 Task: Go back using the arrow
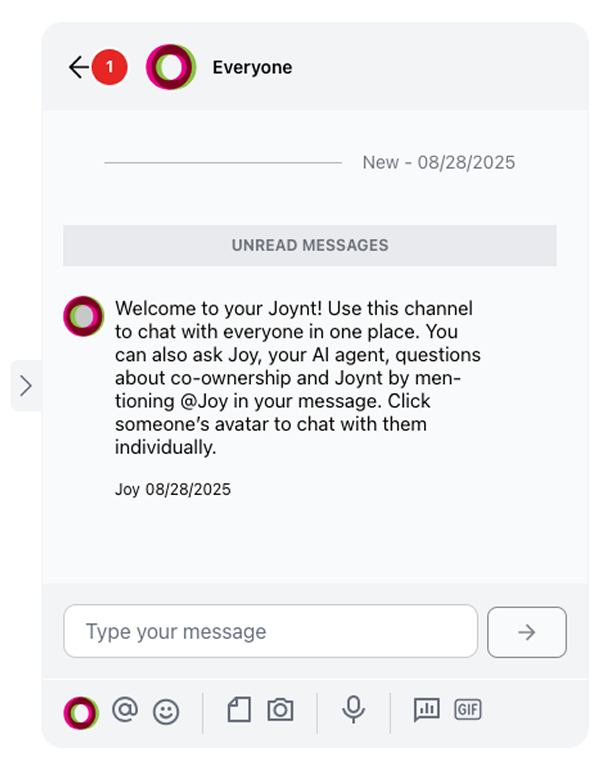(x=79, y=67)
